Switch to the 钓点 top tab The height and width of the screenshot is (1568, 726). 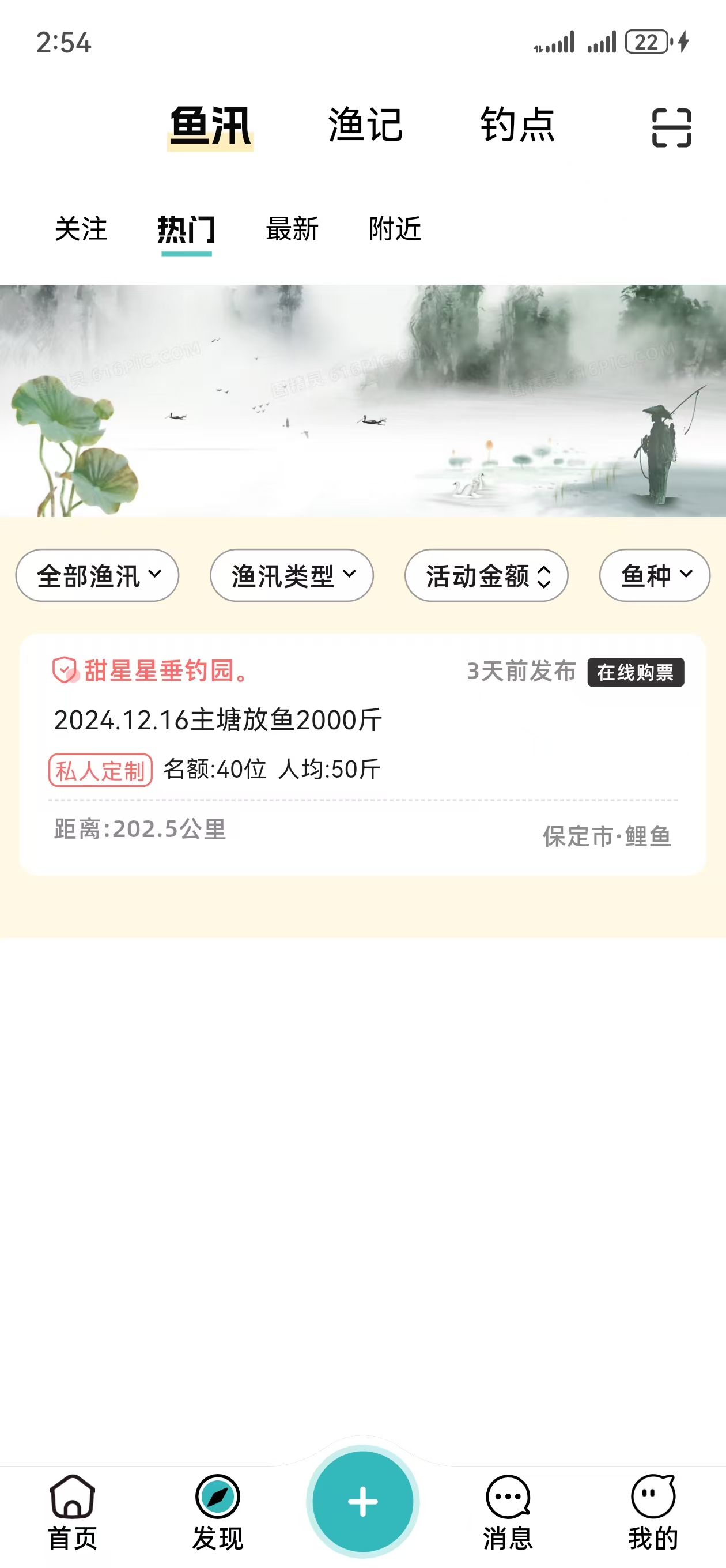tap(518, 126)
